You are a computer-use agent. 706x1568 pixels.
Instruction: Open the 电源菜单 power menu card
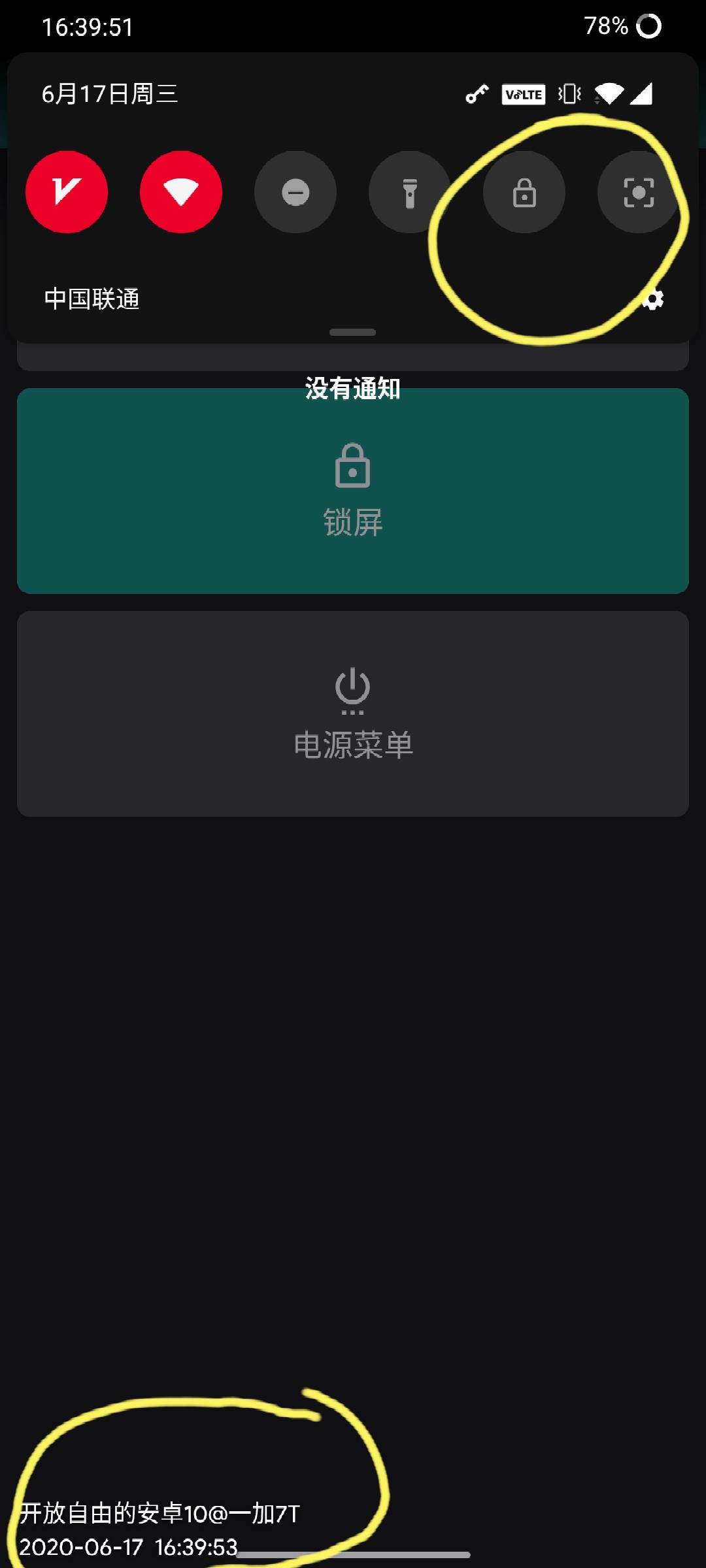(353, 713)
